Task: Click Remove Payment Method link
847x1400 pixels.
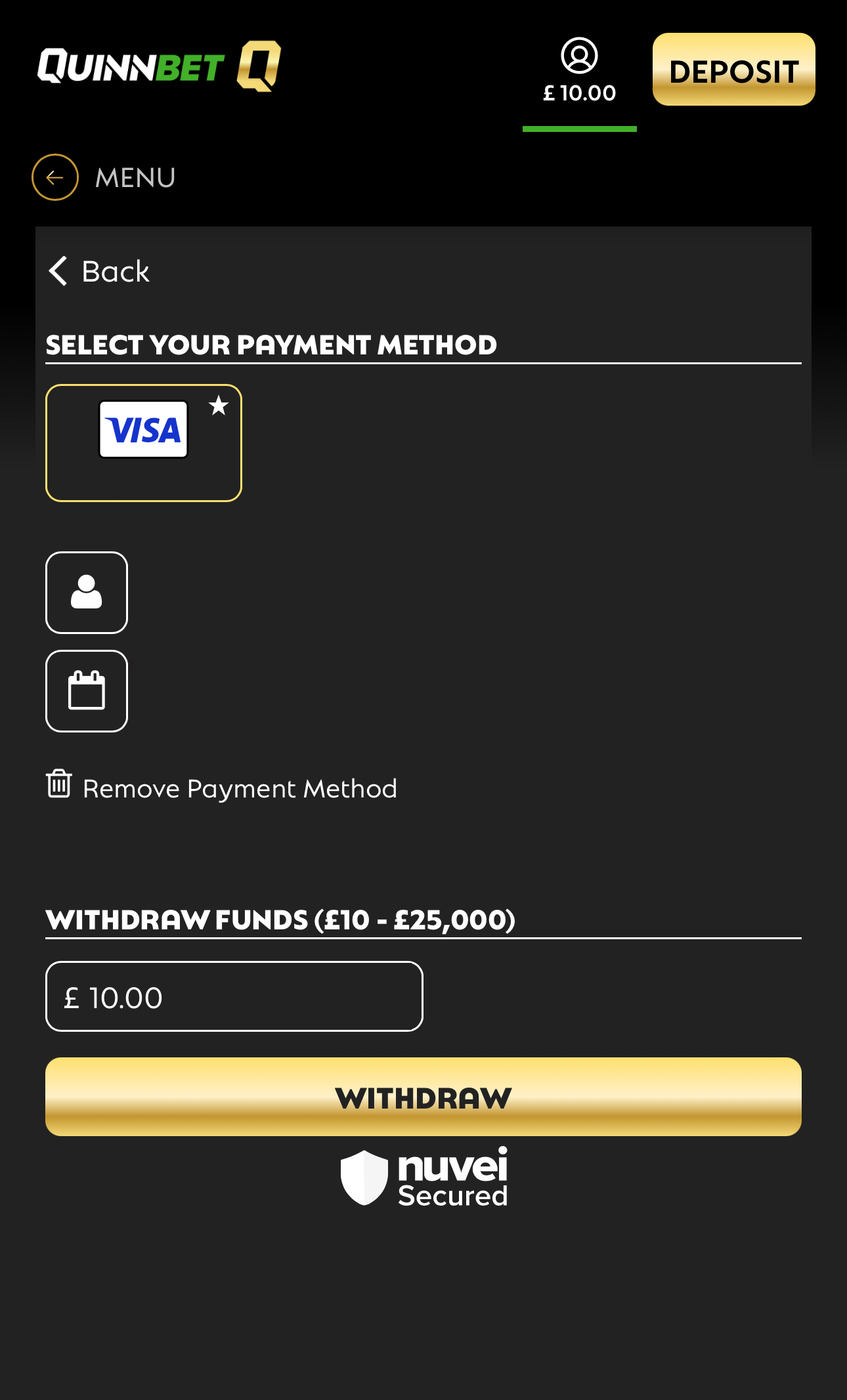Action: click(239, 788)
